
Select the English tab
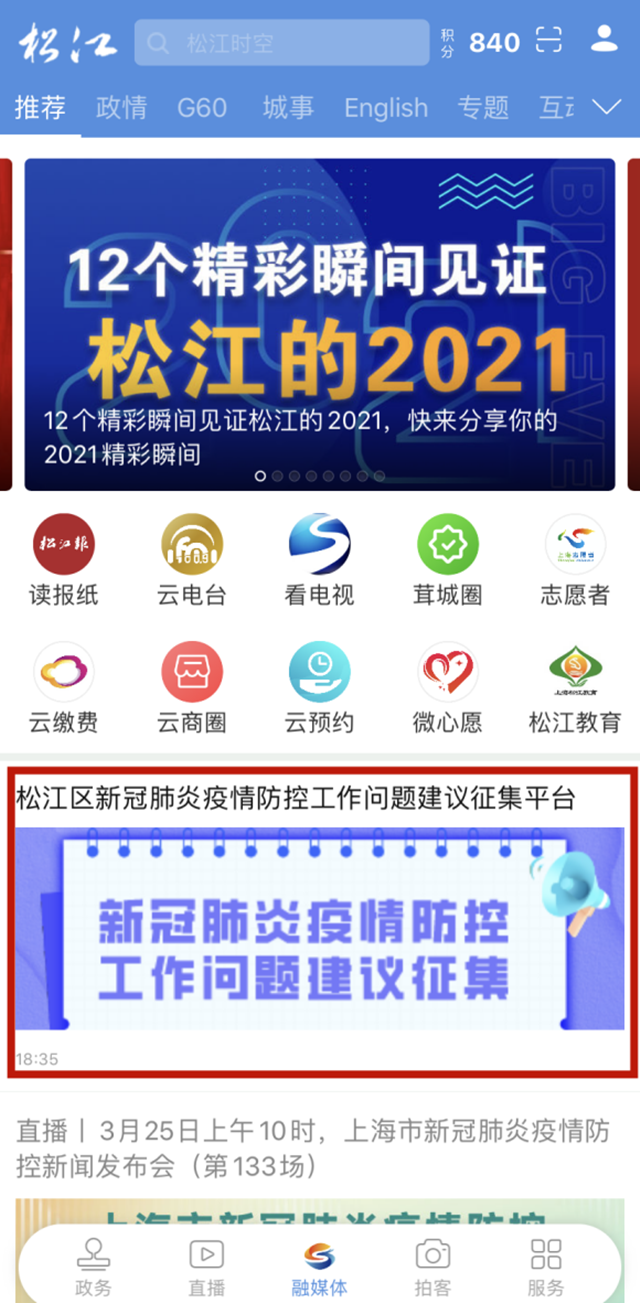click(x=385, y=107)
